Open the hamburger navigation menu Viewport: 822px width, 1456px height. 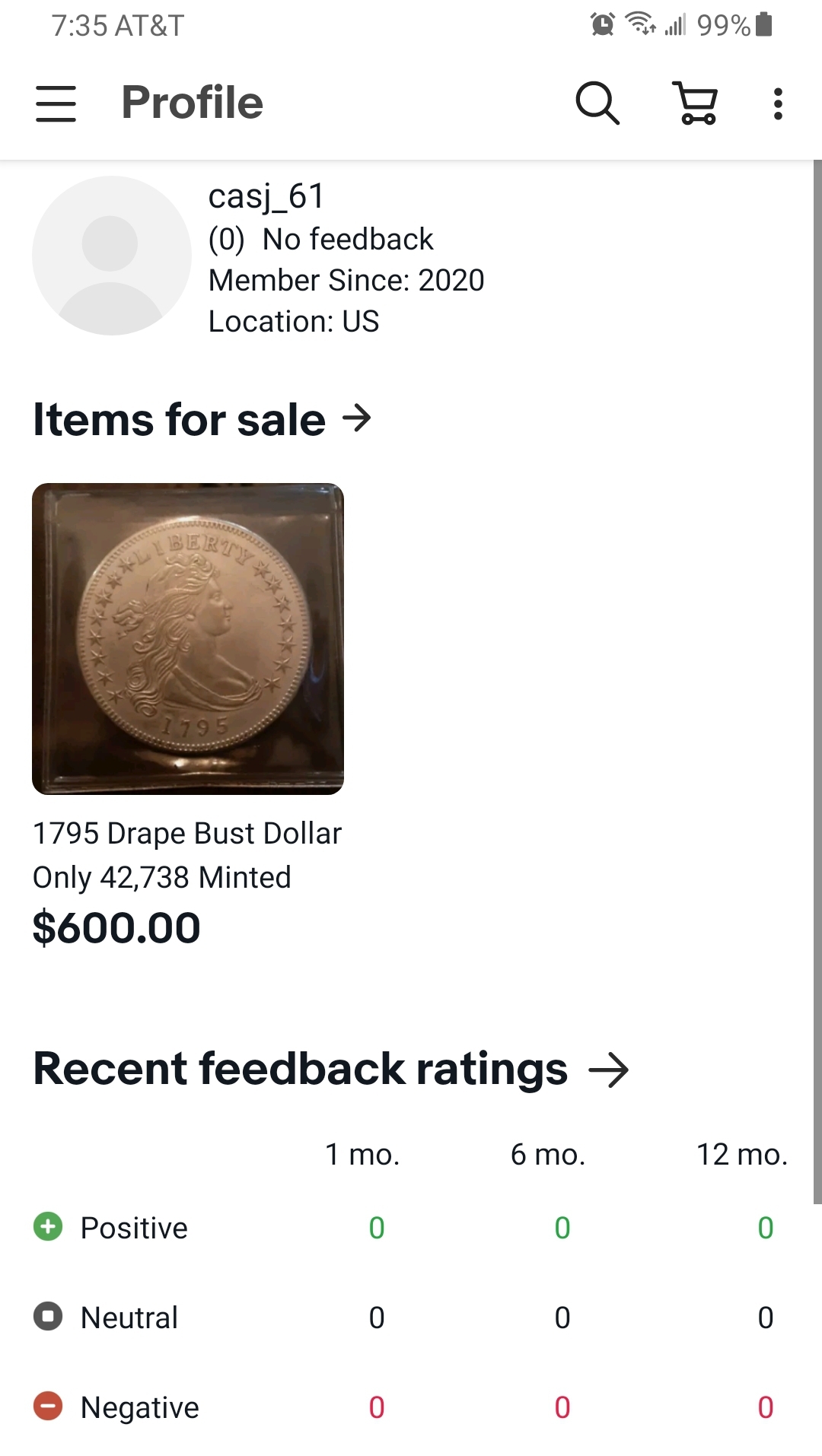click(x=56, y=103)
